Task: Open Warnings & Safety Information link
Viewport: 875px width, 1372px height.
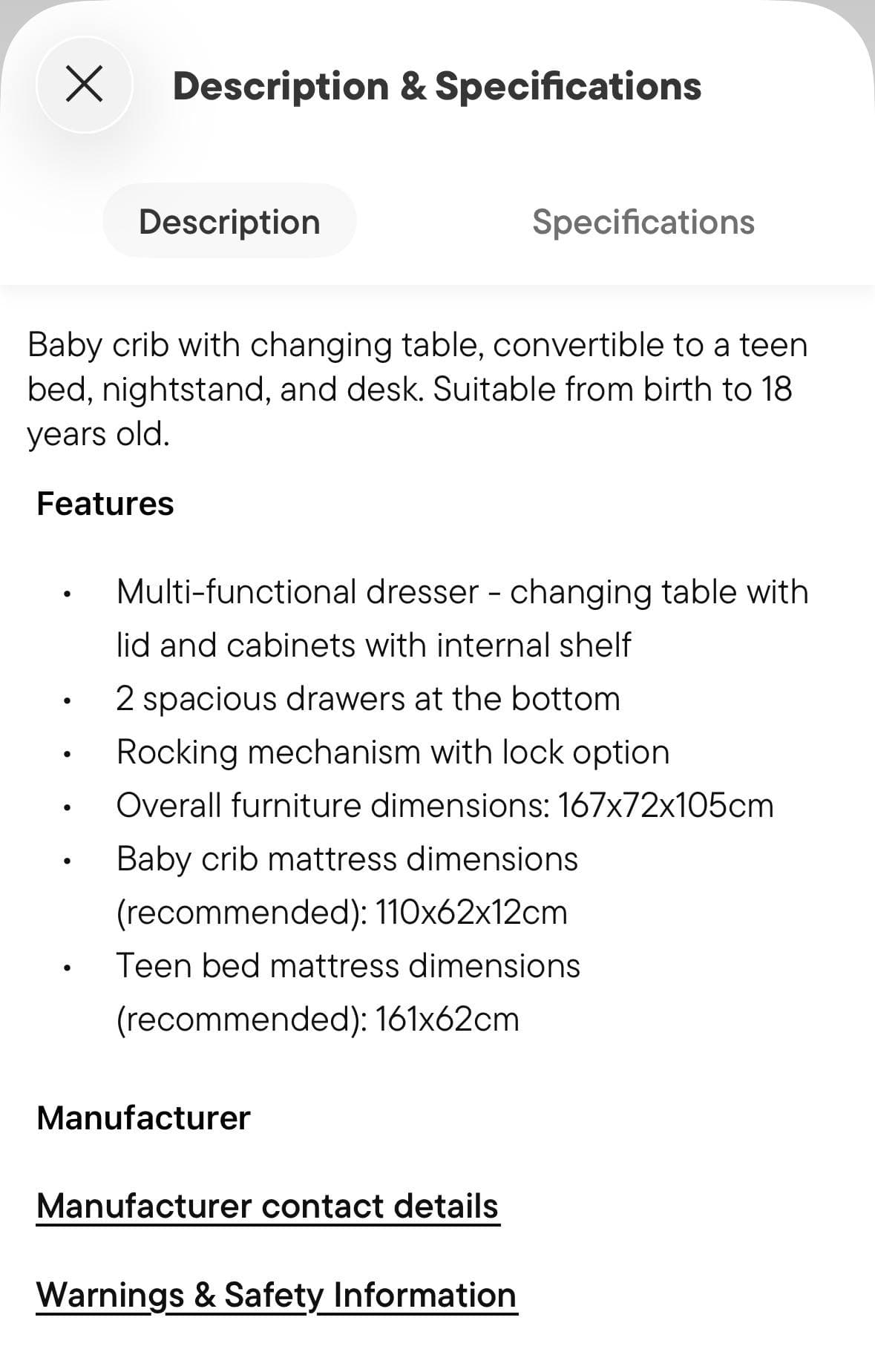Action: click(277, 1295)
